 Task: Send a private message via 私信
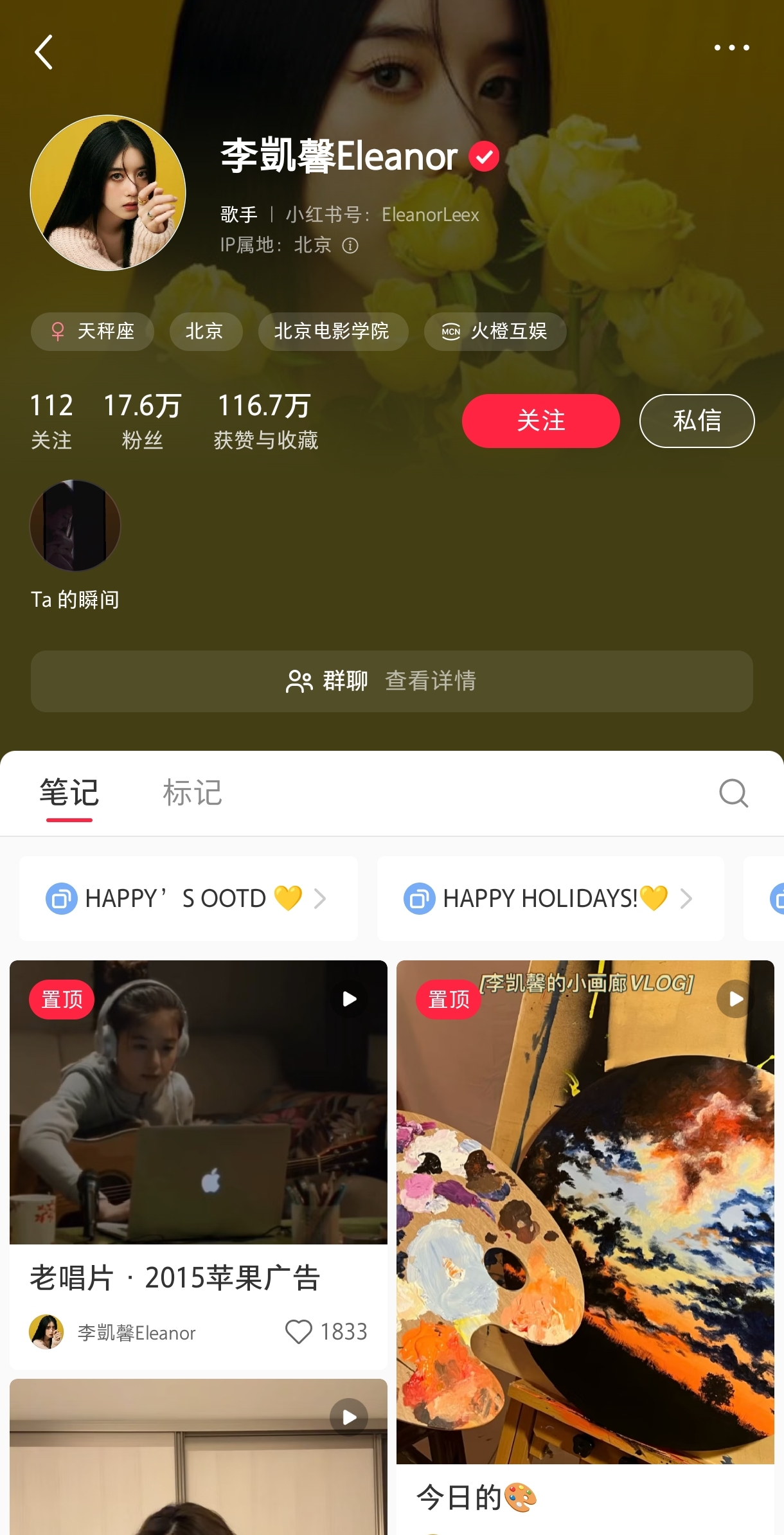(x=697, y=421)
